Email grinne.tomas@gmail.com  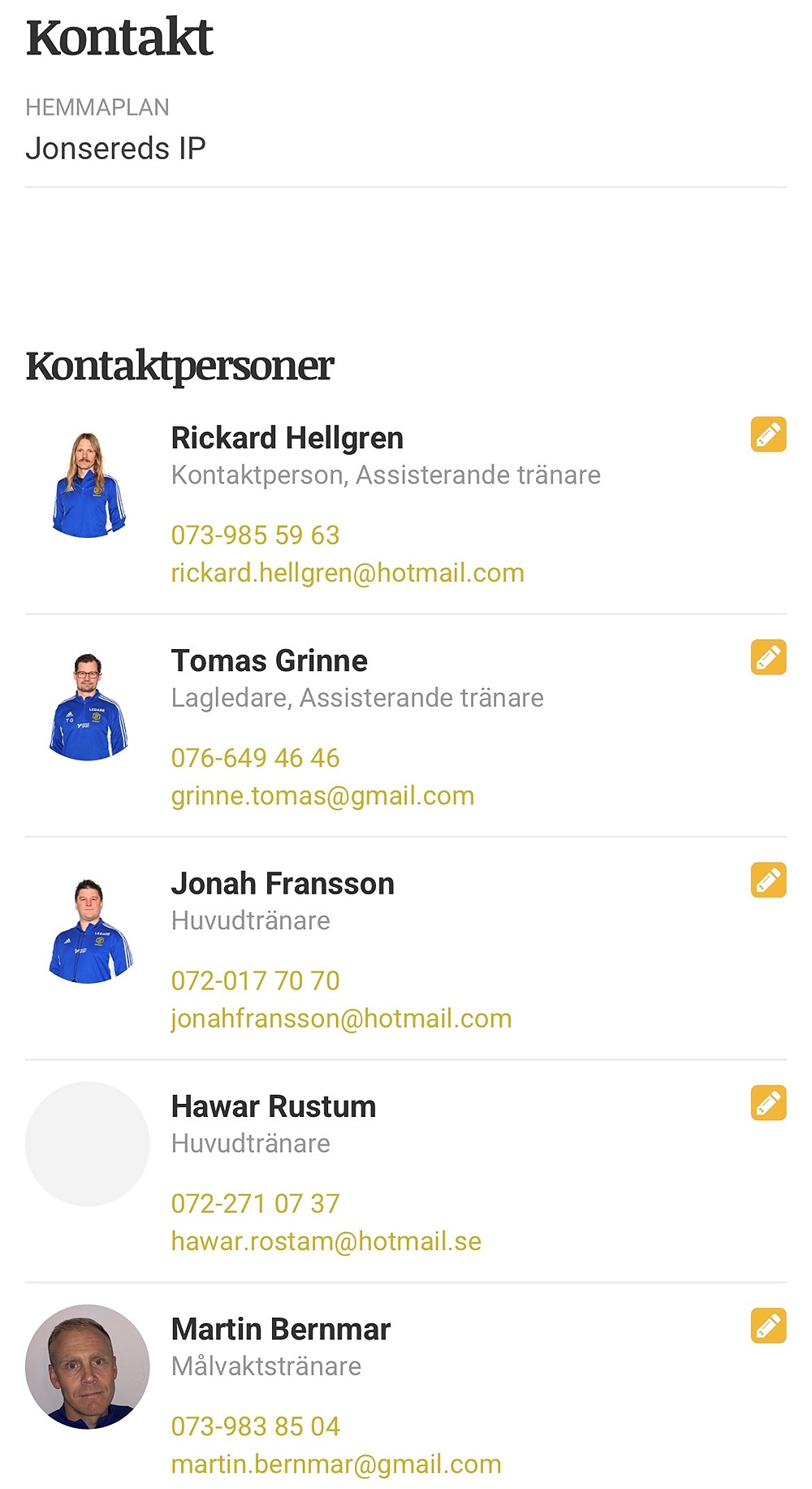coord(322,795)
